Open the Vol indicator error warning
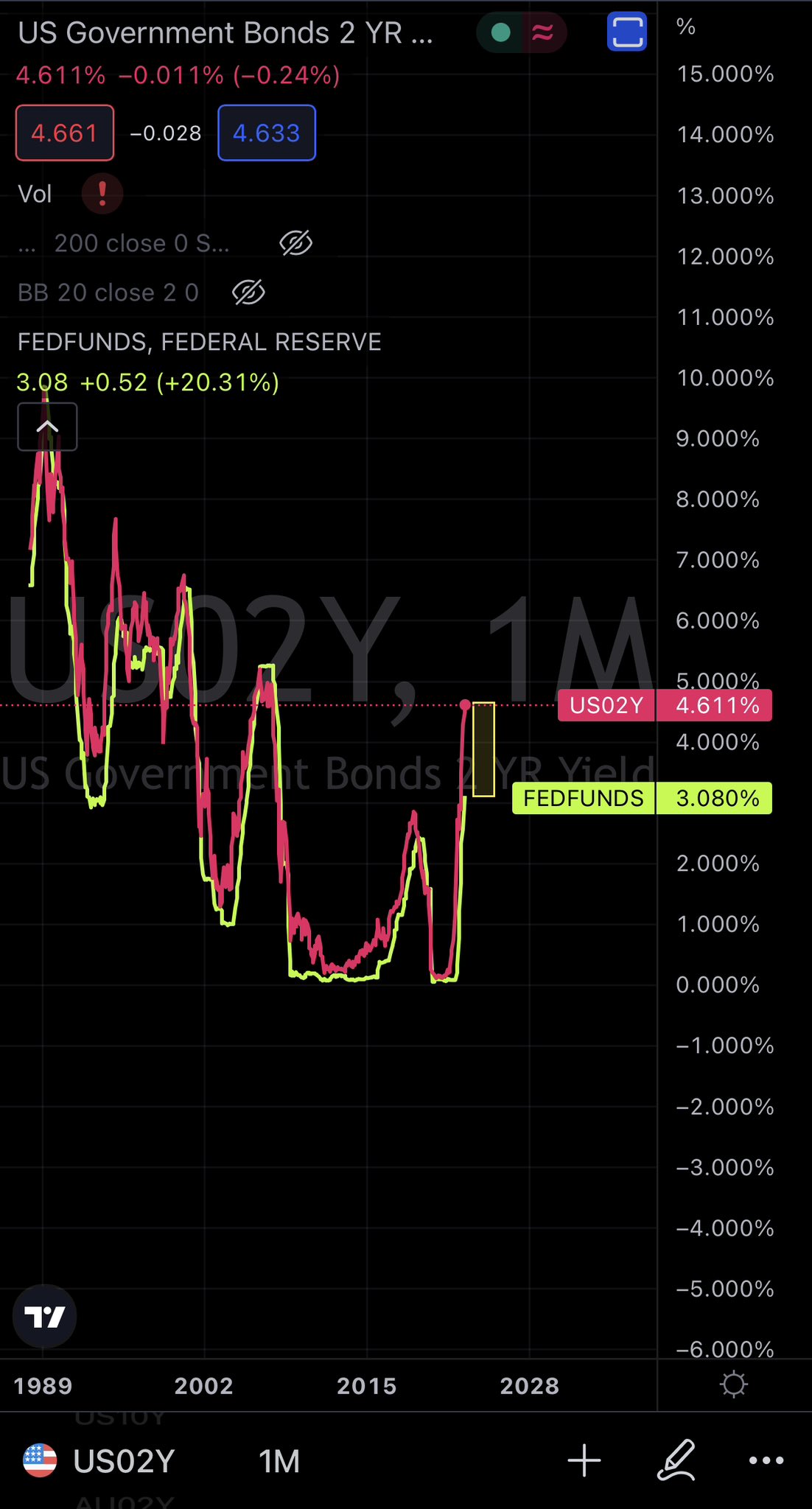Image resolution: width=812 pixels, height=1509 pixels. pyautogui.click(x=102, y=194)
